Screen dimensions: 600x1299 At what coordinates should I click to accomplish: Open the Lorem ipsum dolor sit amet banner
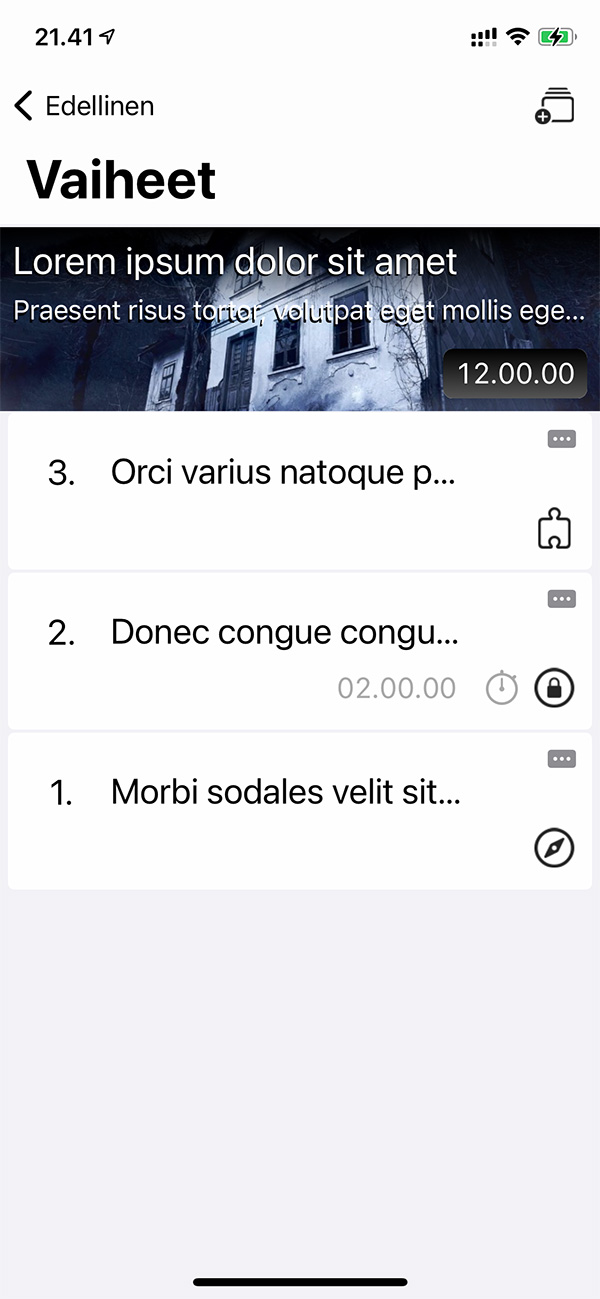[x=300, y=318]
